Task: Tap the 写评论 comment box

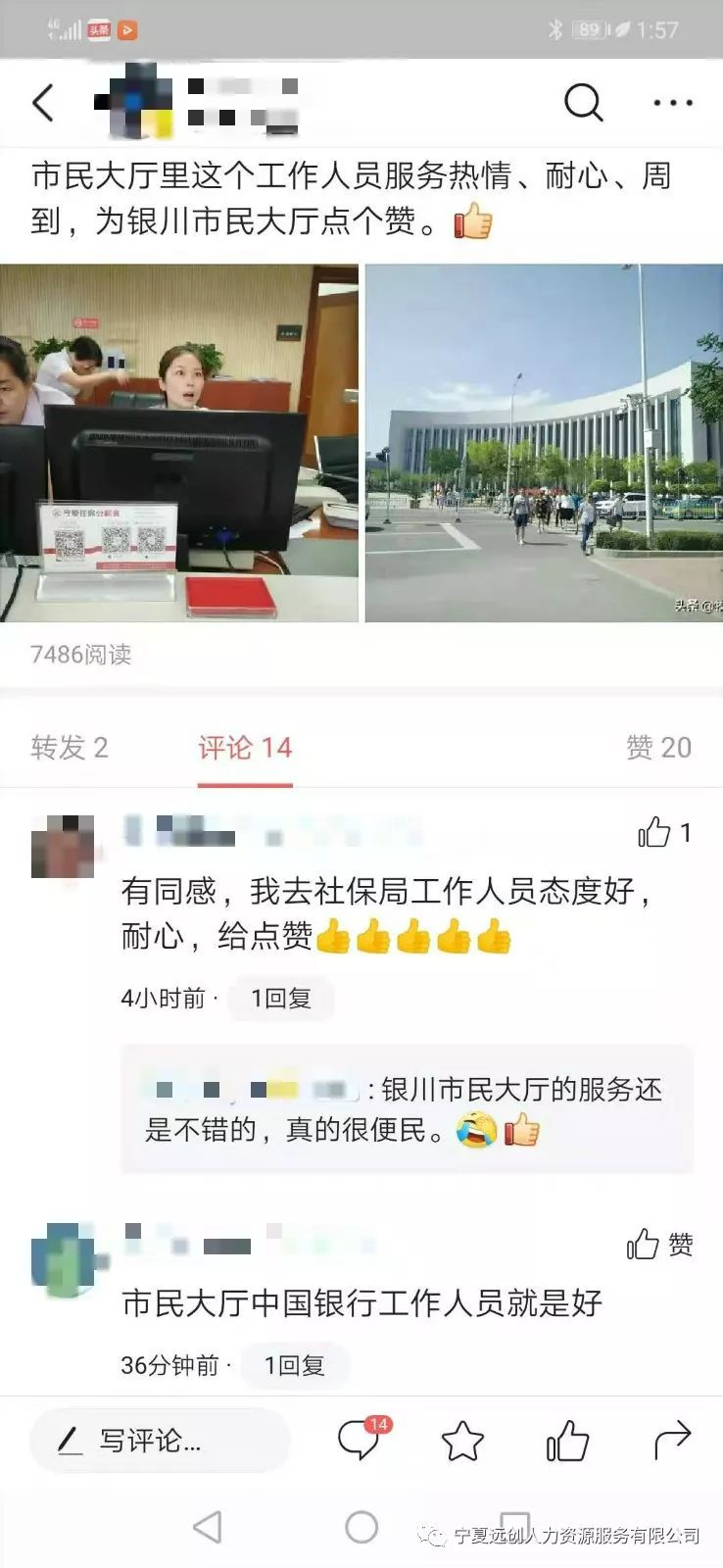Action: (x=160, y=1441)
